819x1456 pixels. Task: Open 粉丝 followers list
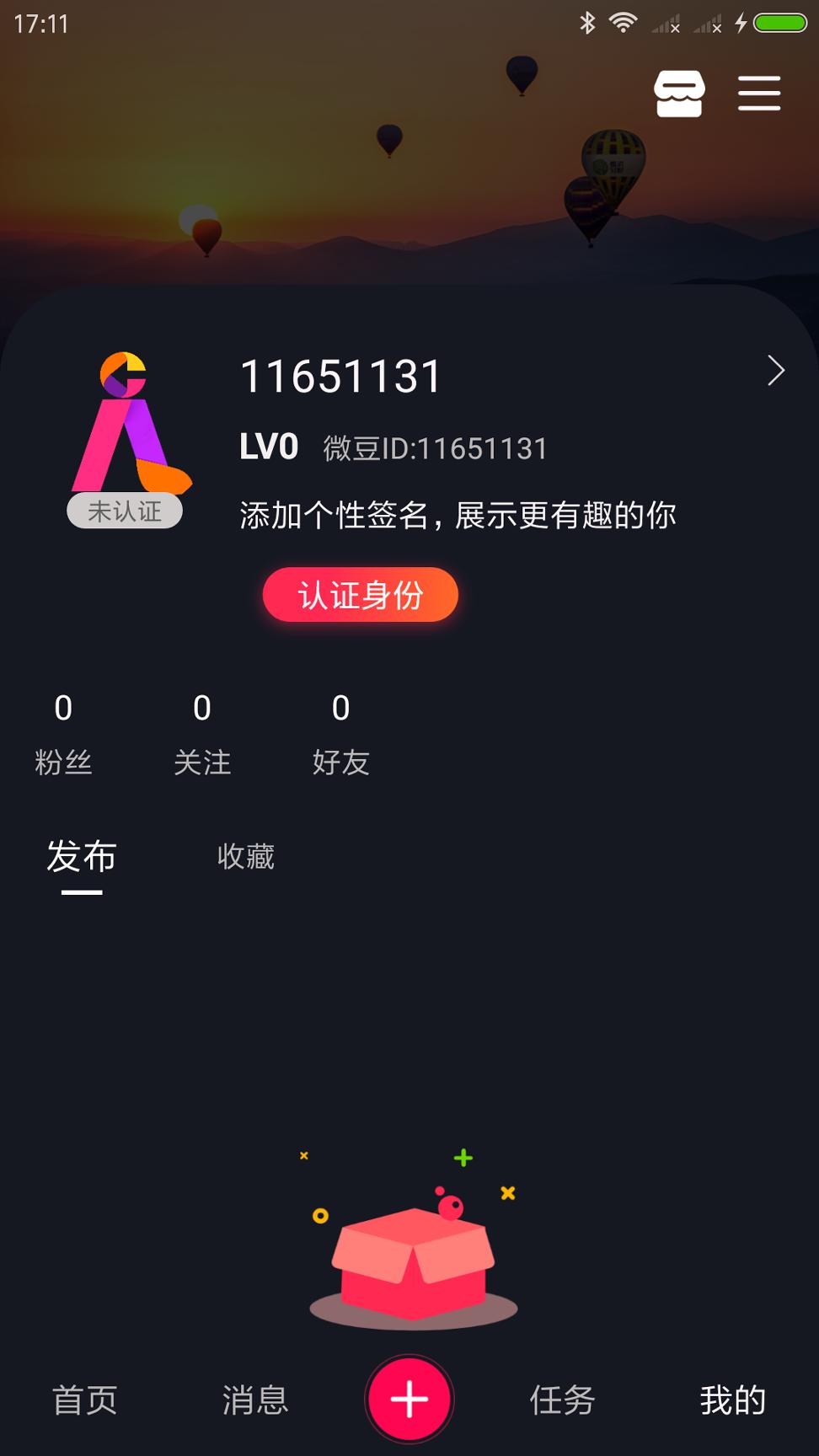pos(62,733)
